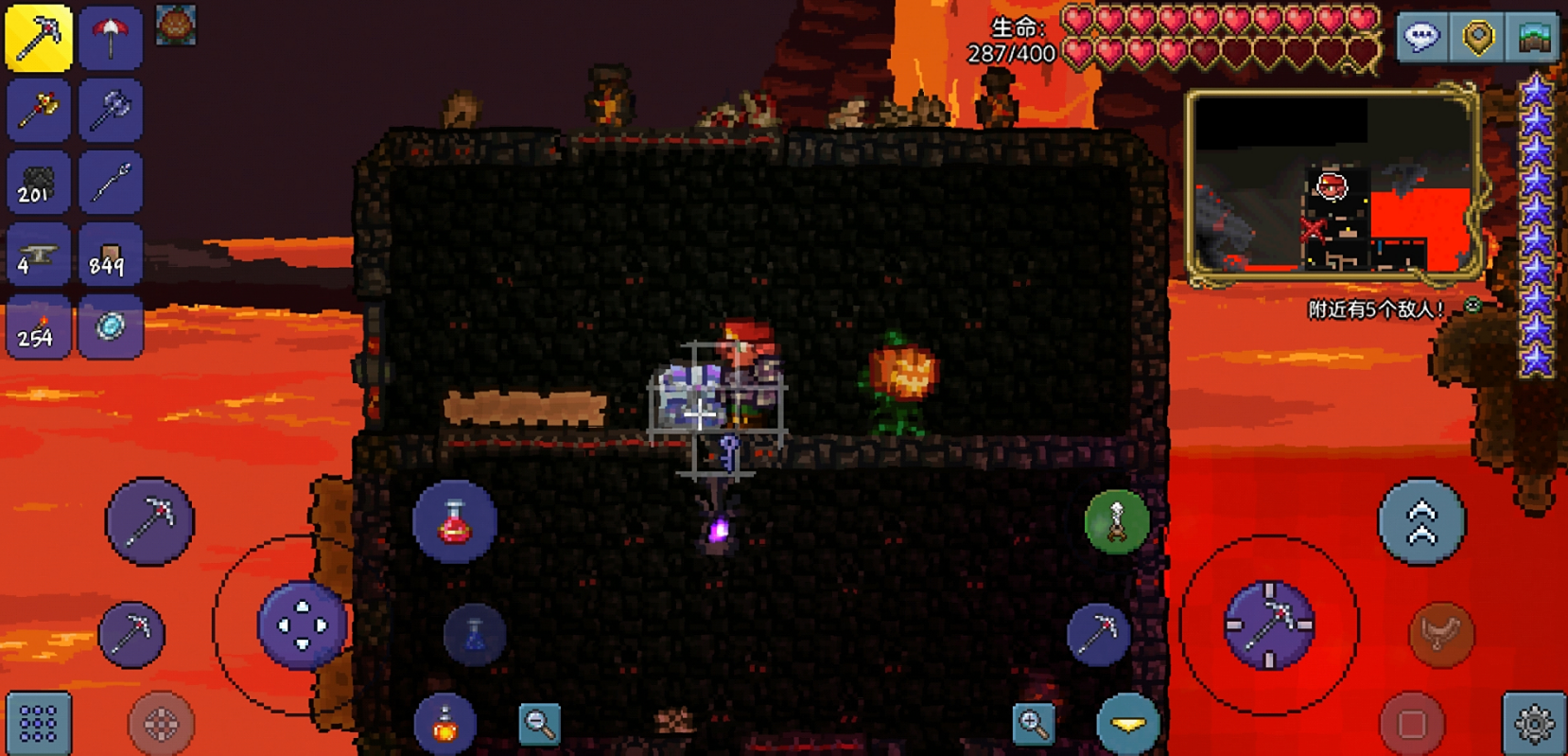Open the settings gear

tap(1533, 724)
